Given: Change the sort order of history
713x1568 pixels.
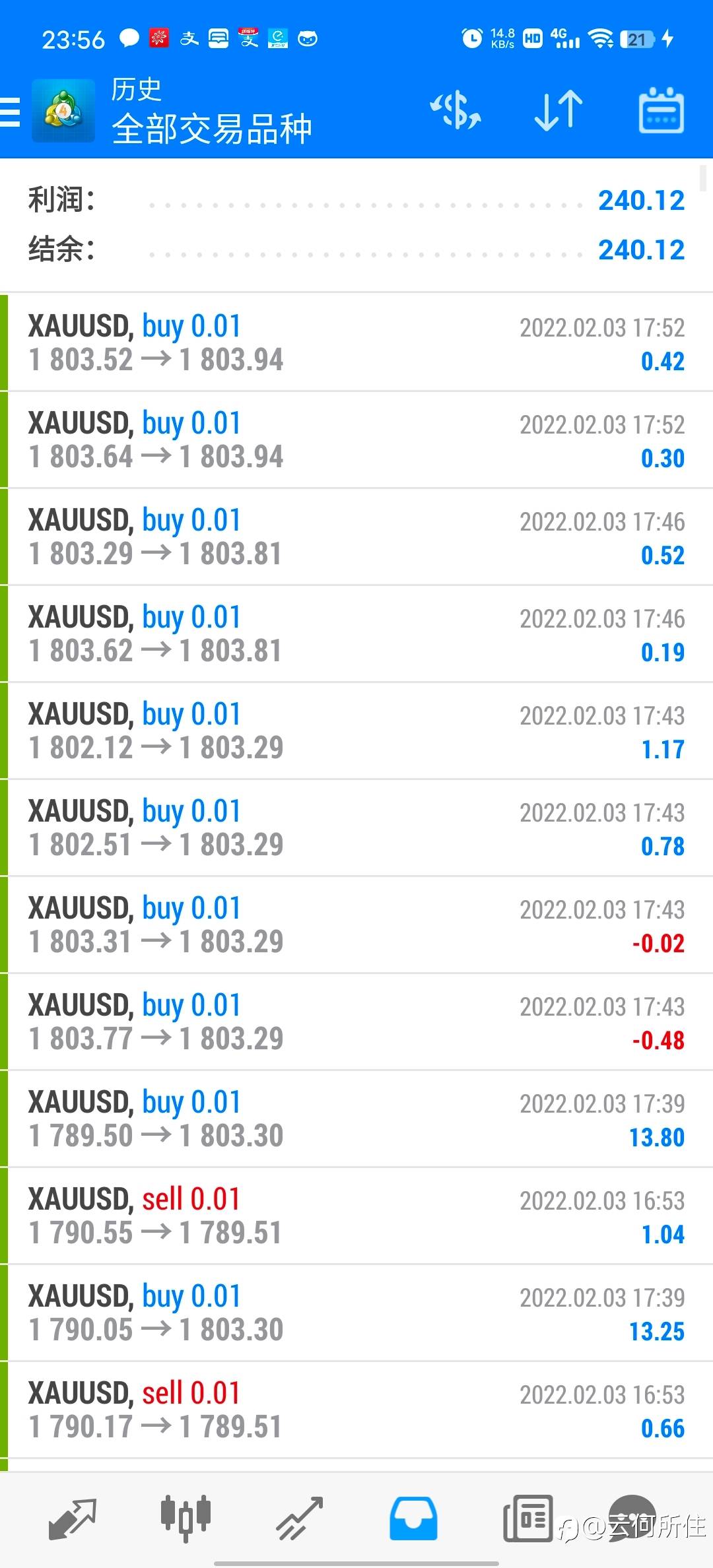Looking at the screenshot, I should [x=558, y=110].
